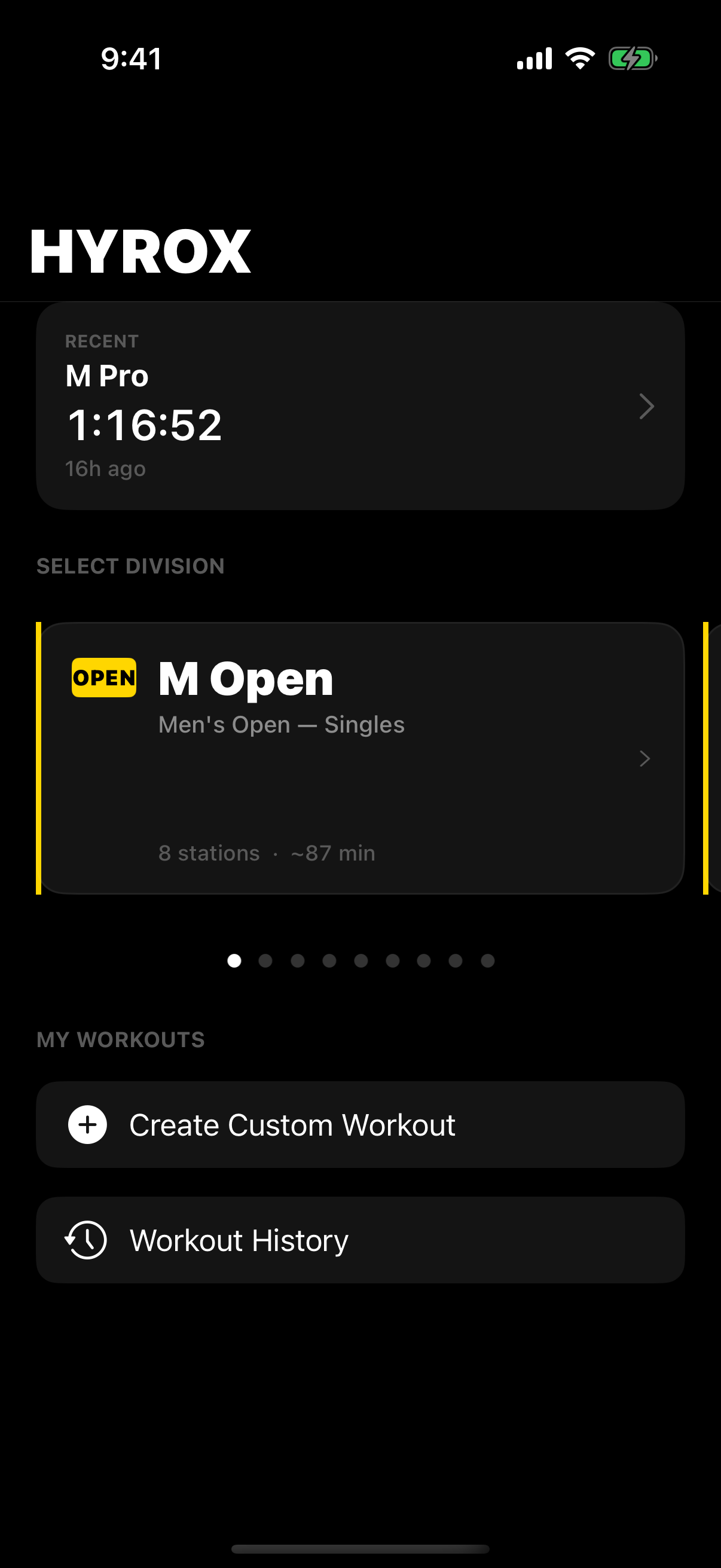Tap the cellular signal bars icon
This screenshot has height=1568, width=721.
click(x=533, y=58)
